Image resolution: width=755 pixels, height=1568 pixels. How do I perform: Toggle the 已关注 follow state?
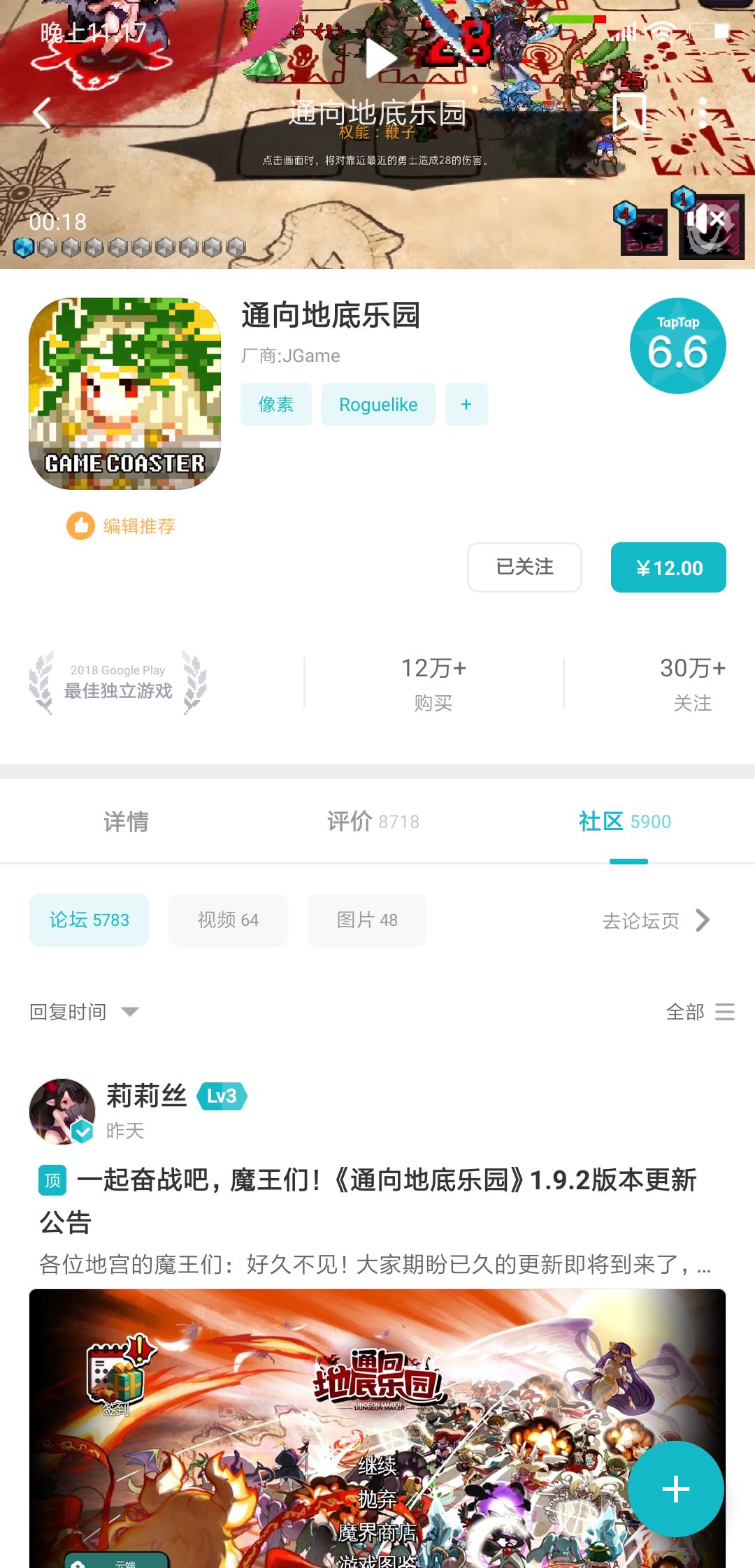pos(524,567)
